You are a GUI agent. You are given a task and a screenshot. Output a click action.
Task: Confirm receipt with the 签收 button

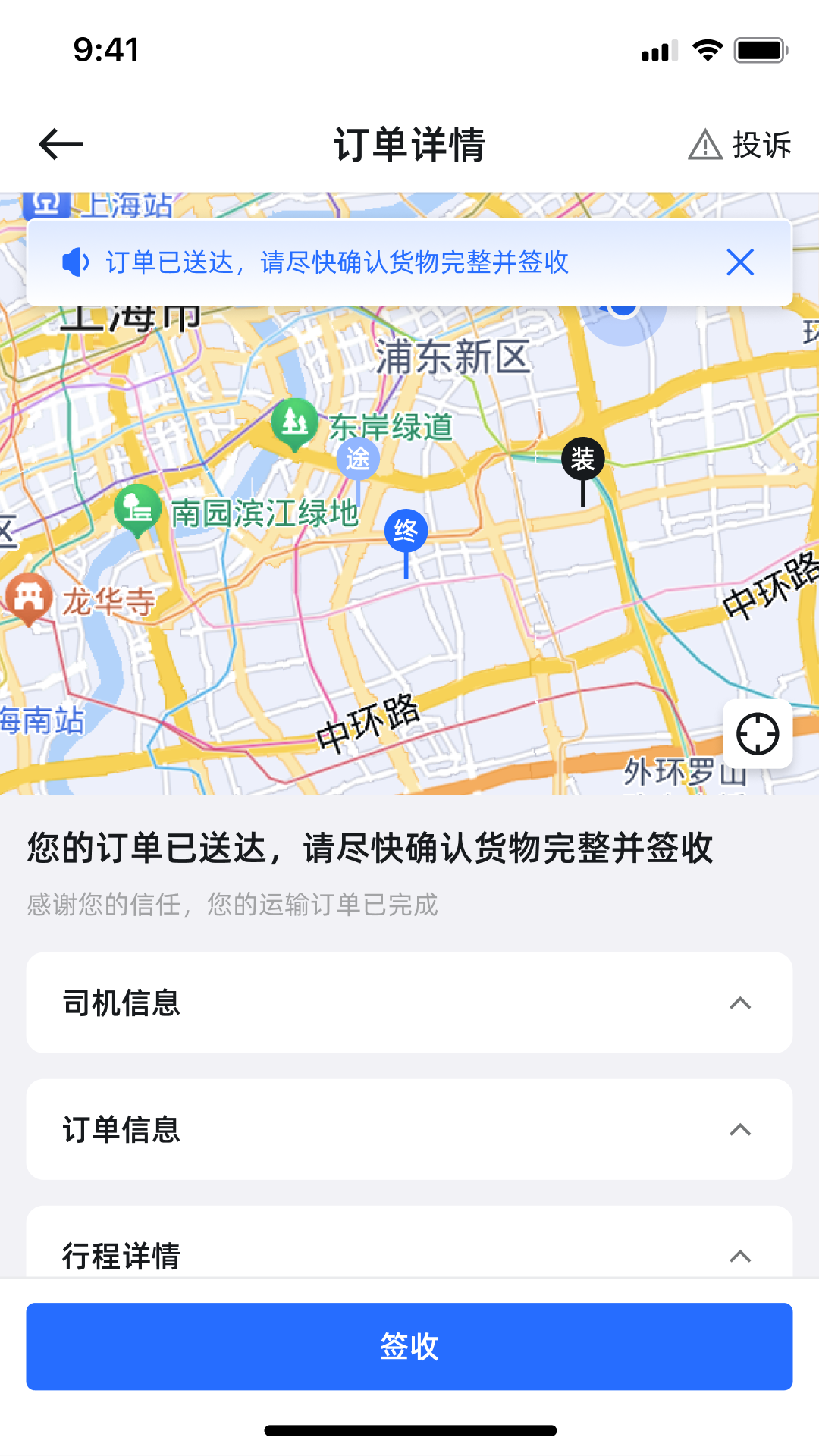tap(409, 1347)
